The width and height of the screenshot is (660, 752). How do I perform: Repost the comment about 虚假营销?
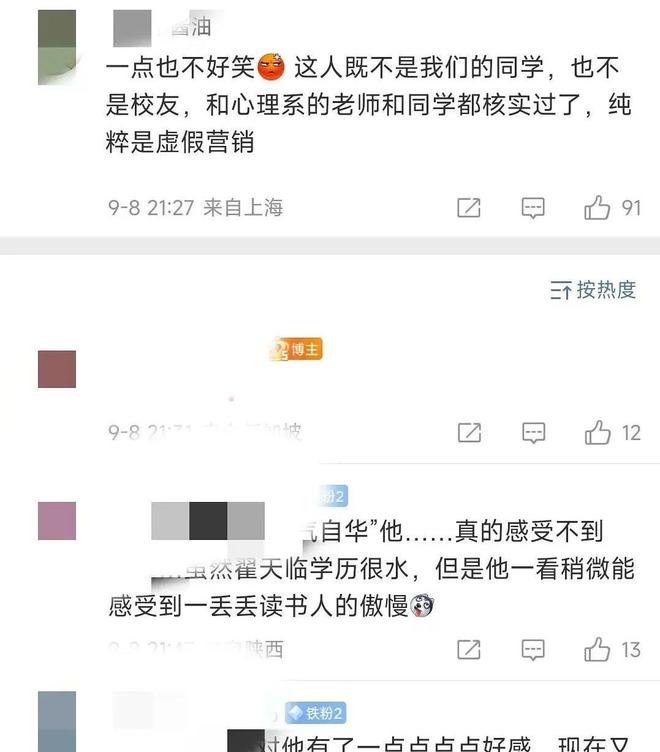pos(468,208)
